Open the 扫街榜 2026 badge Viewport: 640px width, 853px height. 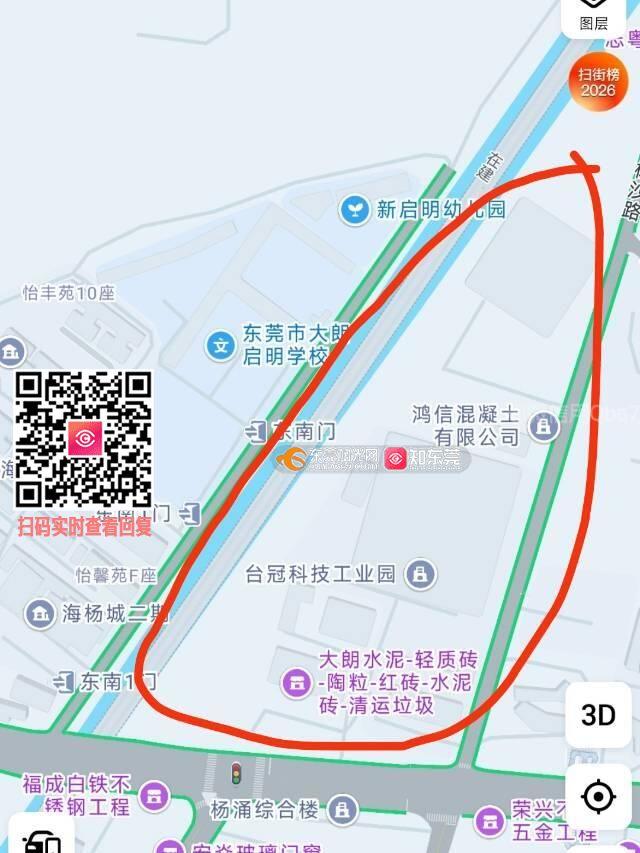pos(598,82)
